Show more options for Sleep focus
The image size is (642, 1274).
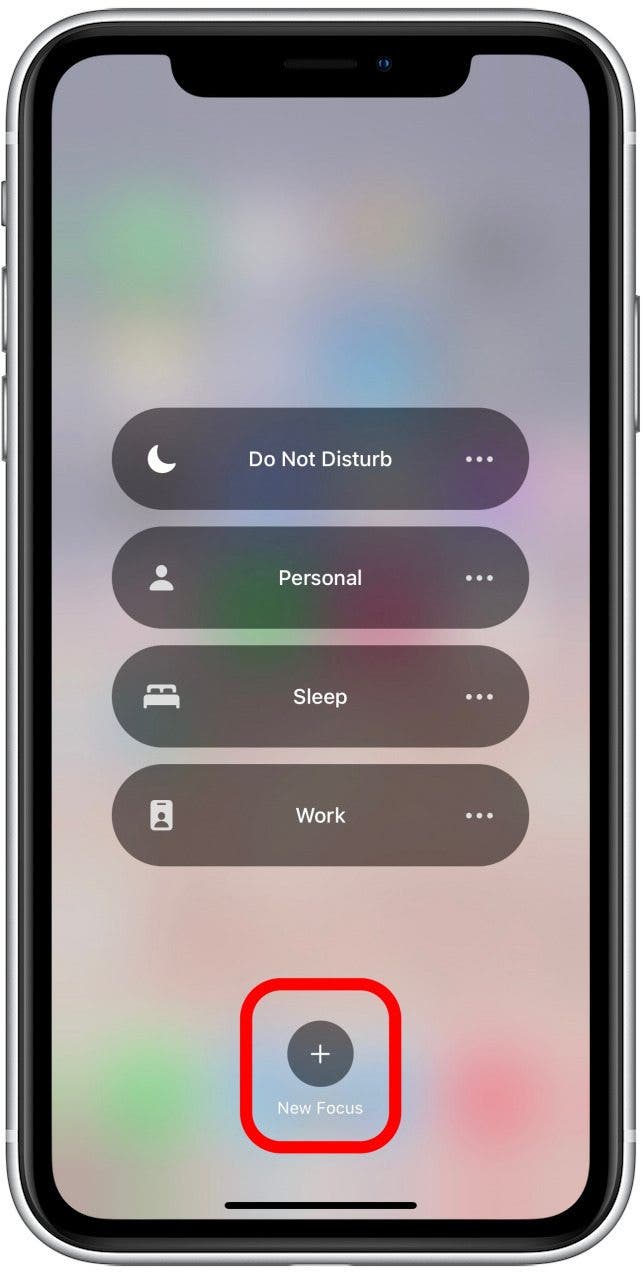pos(479,697)
